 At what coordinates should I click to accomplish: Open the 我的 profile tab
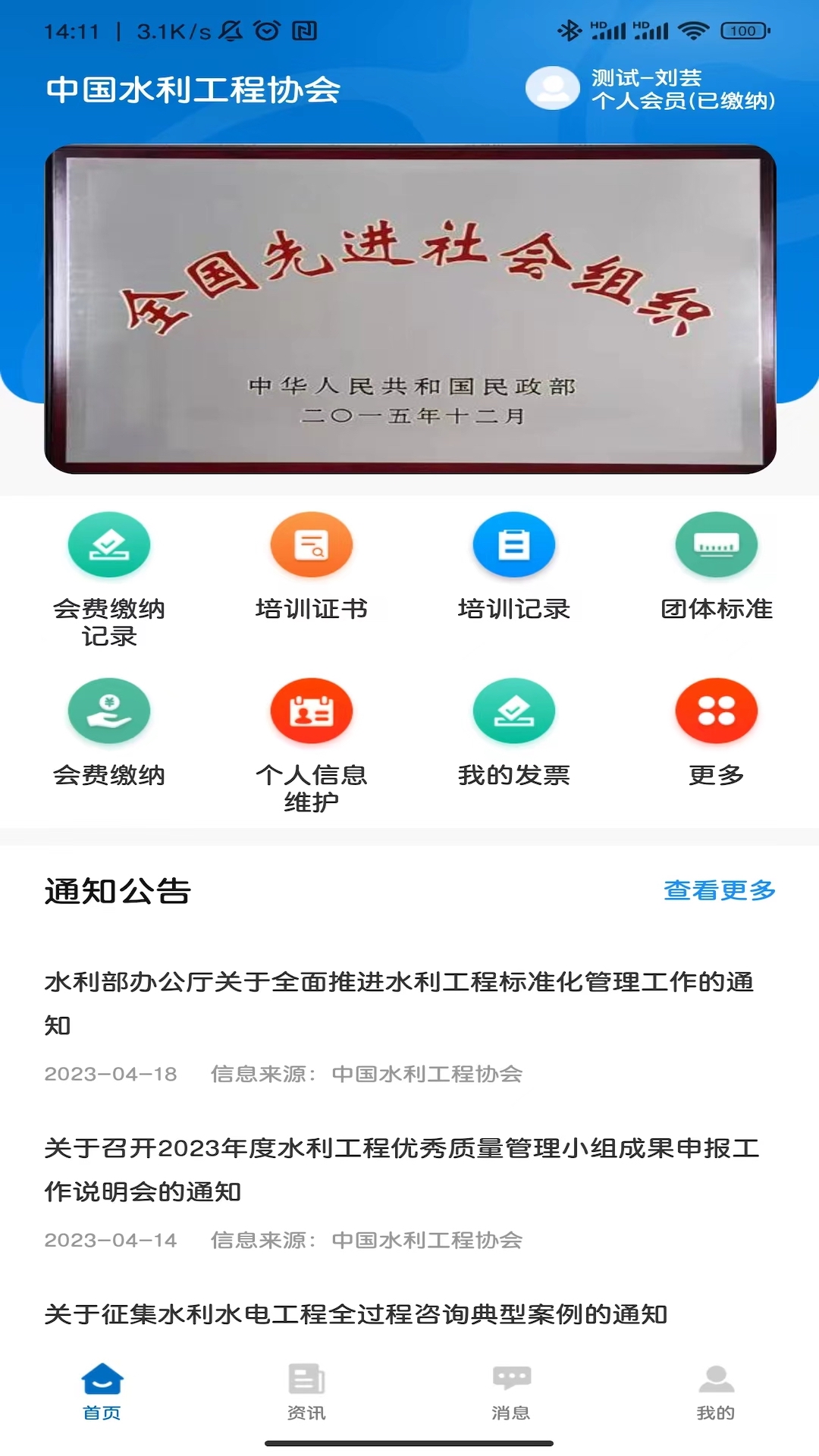714,1395
